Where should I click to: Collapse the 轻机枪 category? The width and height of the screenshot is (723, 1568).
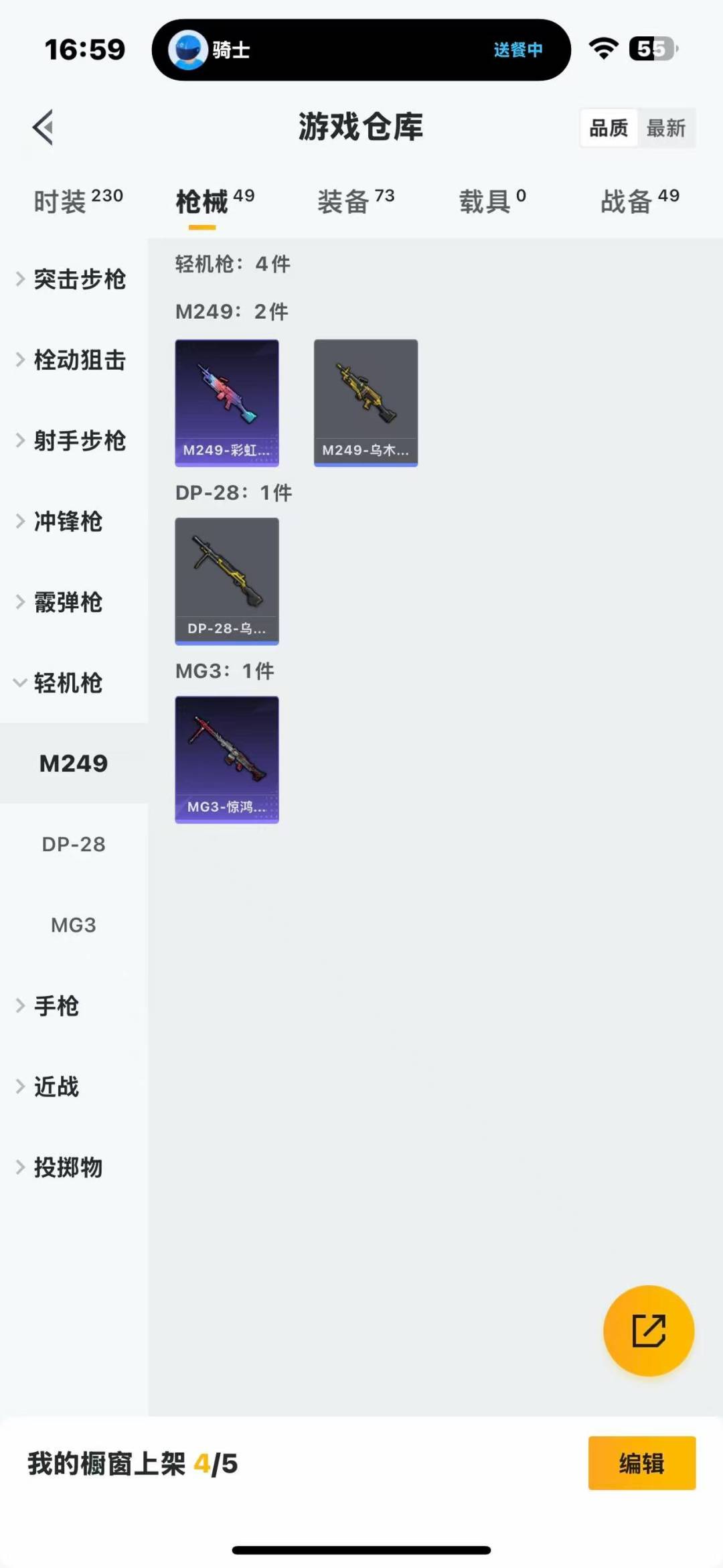[x=67, y=683]
